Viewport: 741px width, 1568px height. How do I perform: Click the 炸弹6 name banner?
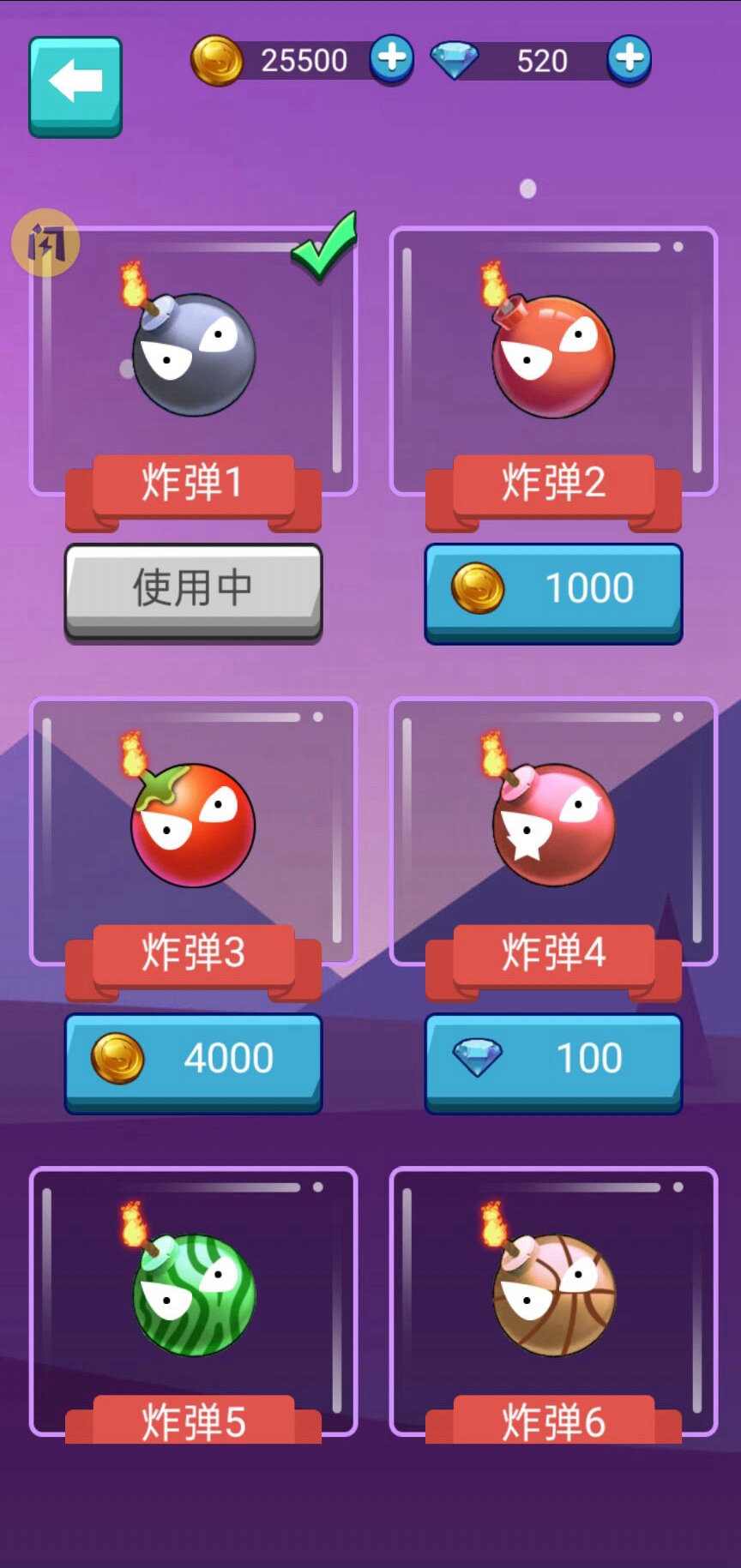pyautogui.click(x=552, y=1421)
